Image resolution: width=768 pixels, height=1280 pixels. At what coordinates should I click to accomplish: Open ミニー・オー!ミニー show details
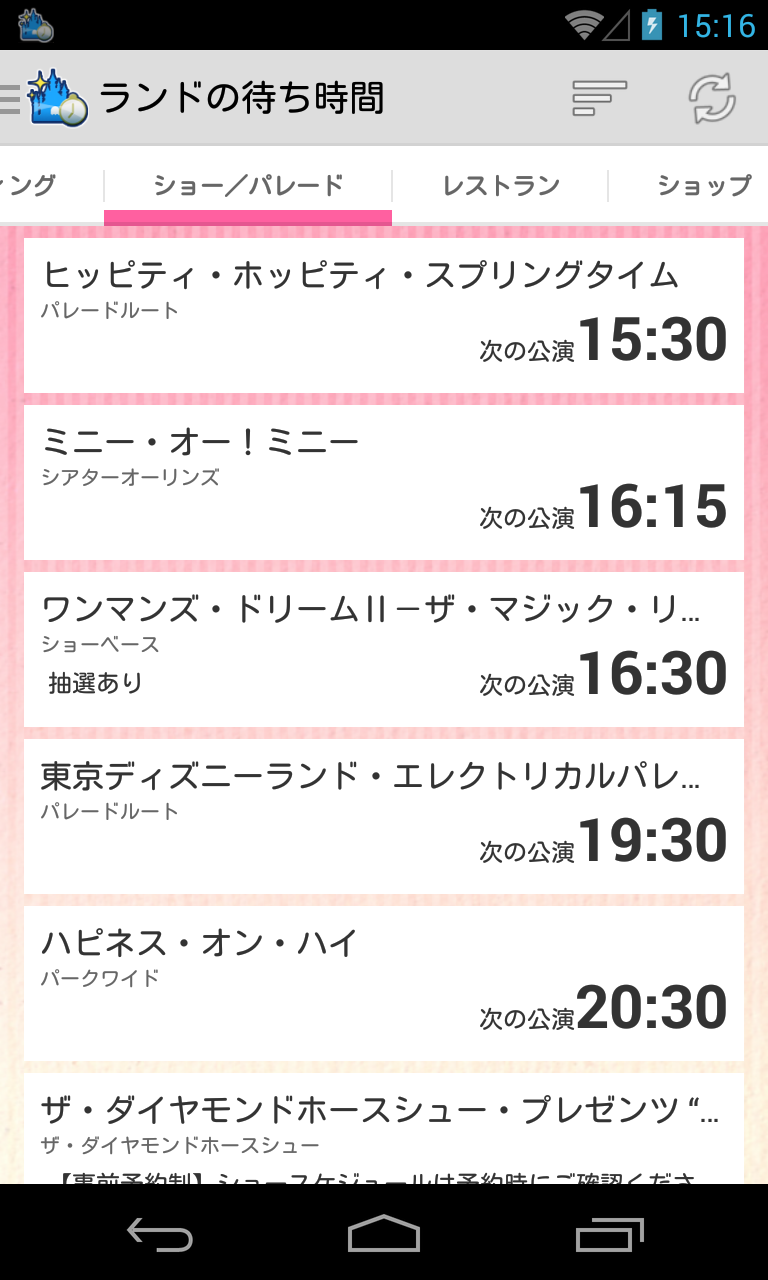384,482
